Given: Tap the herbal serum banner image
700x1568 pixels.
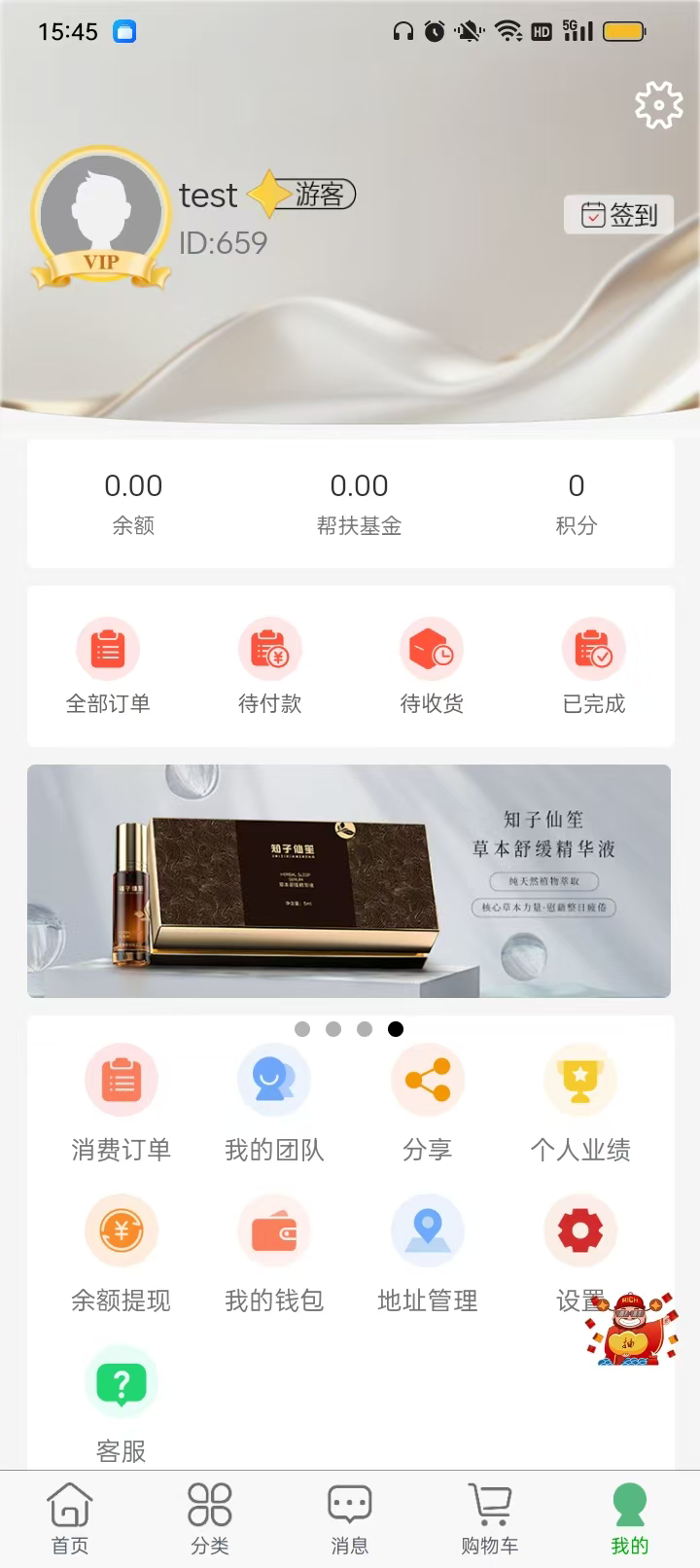Looking at the screenshot, I should 350,880.
